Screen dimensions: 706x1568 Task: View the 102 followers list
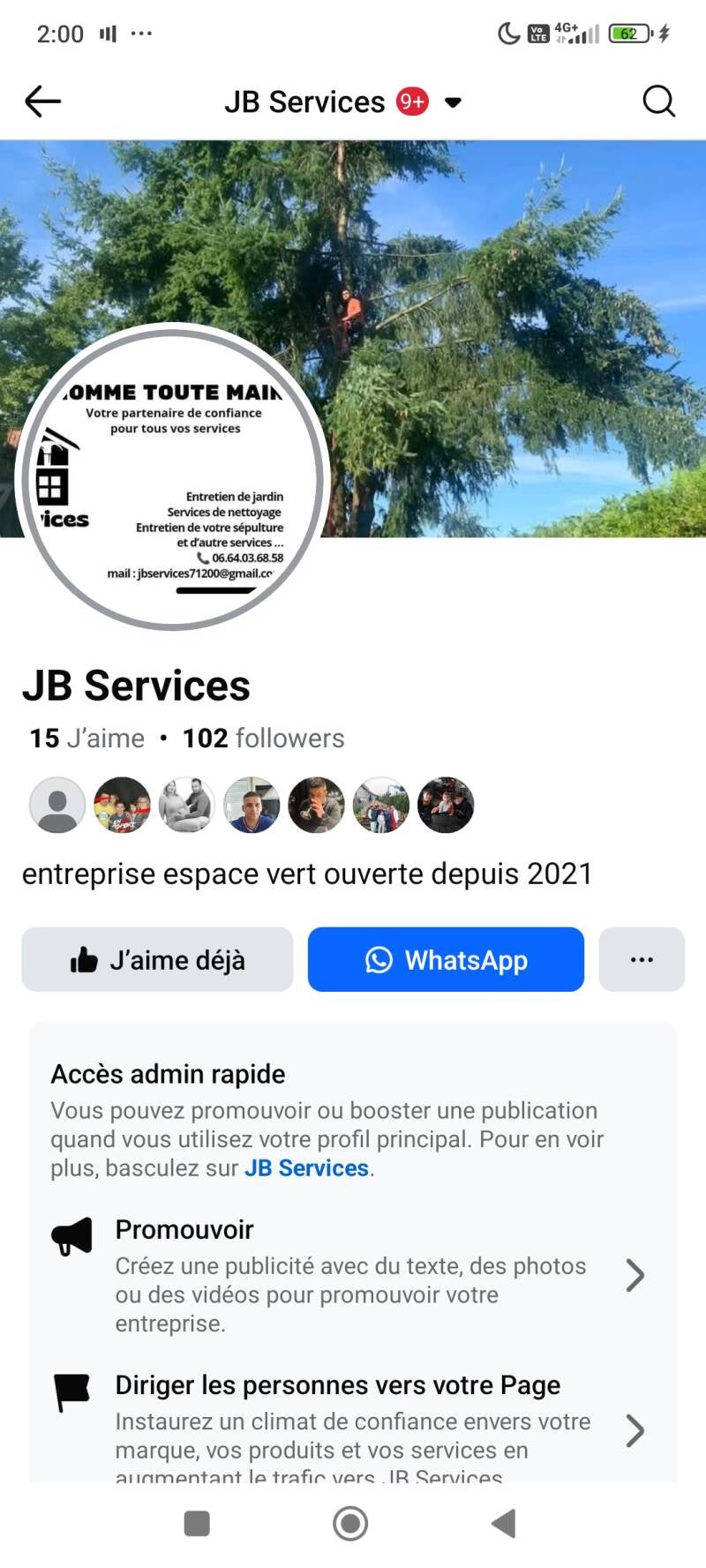(x=263, y=738)
